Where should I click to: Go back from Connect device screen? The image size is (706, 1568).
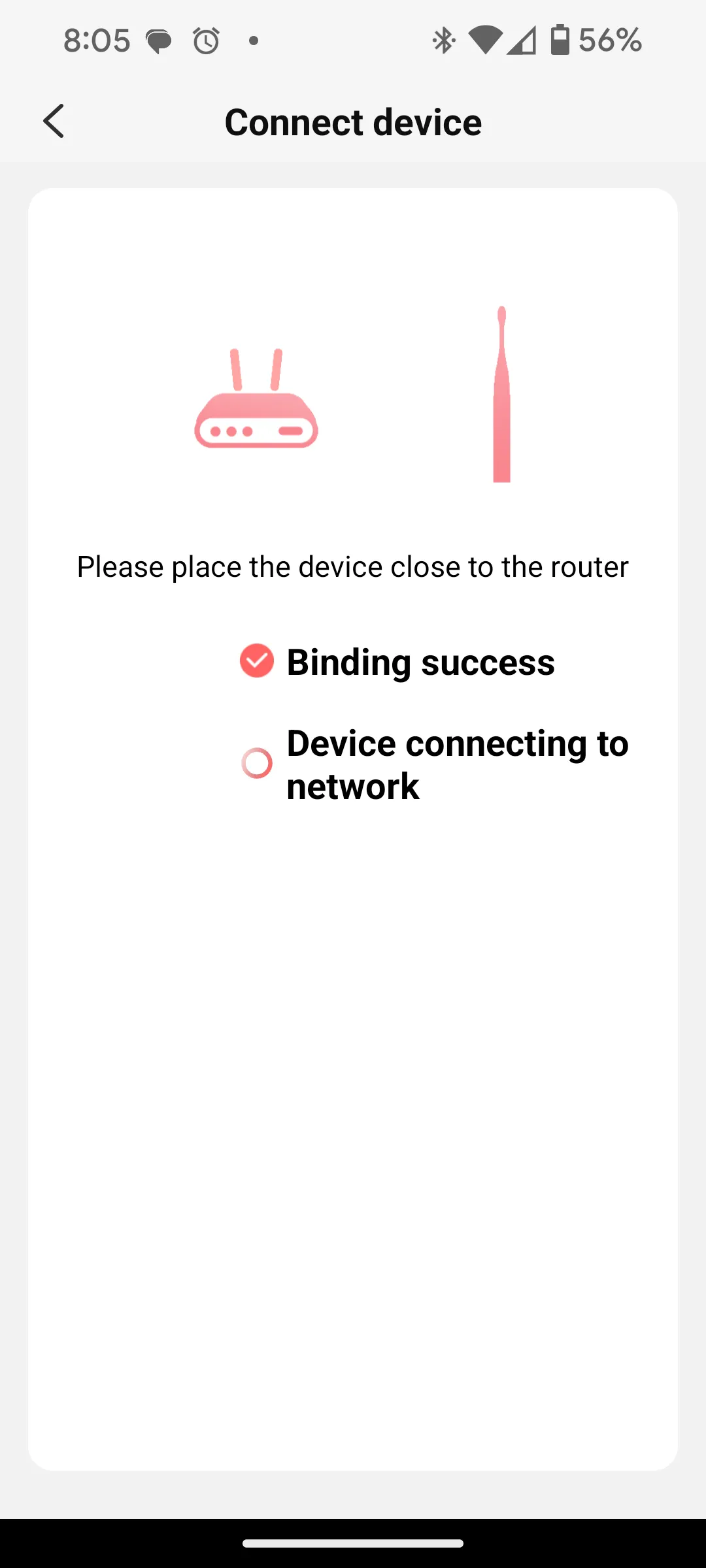pyautogui.click(x=54, y=122)
